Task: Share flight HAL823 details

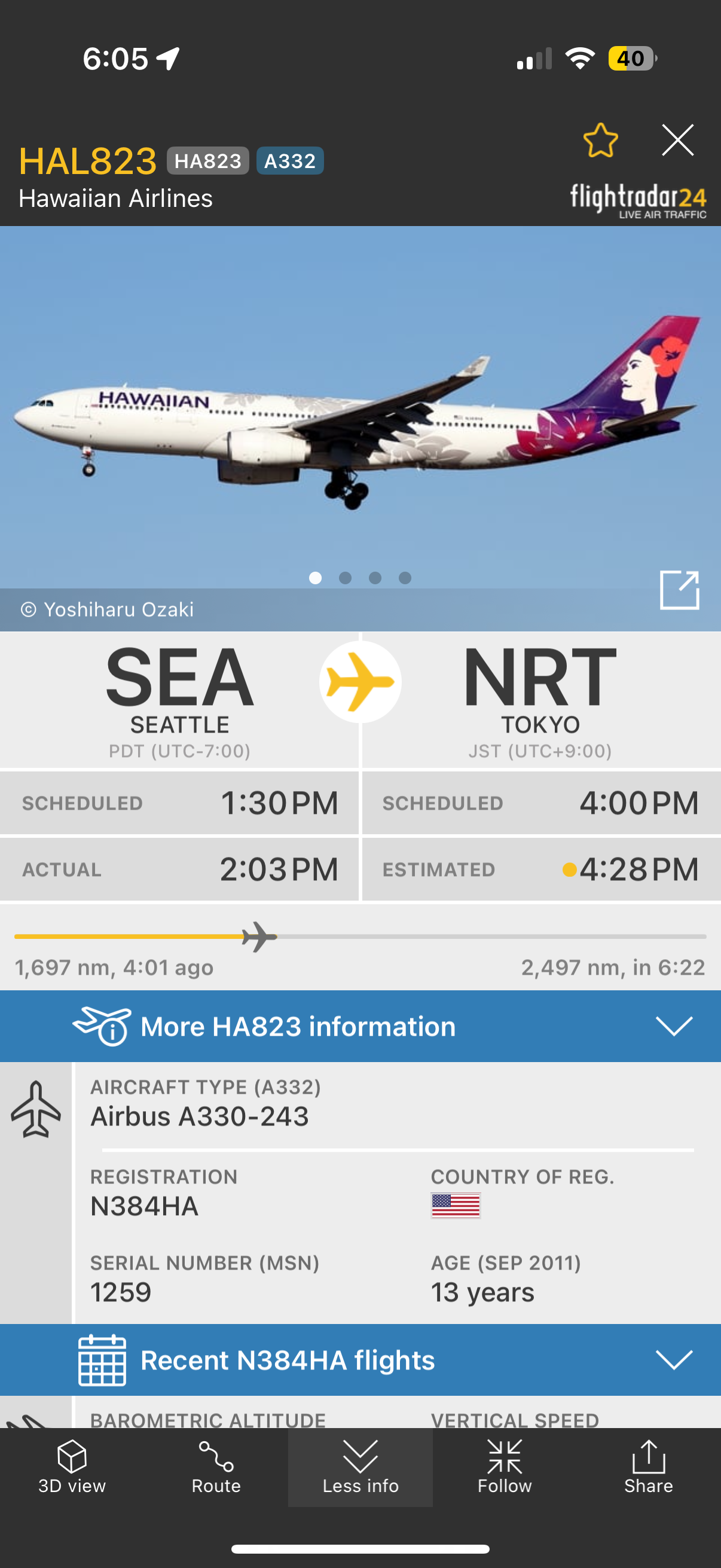Action: (649, 1467)
